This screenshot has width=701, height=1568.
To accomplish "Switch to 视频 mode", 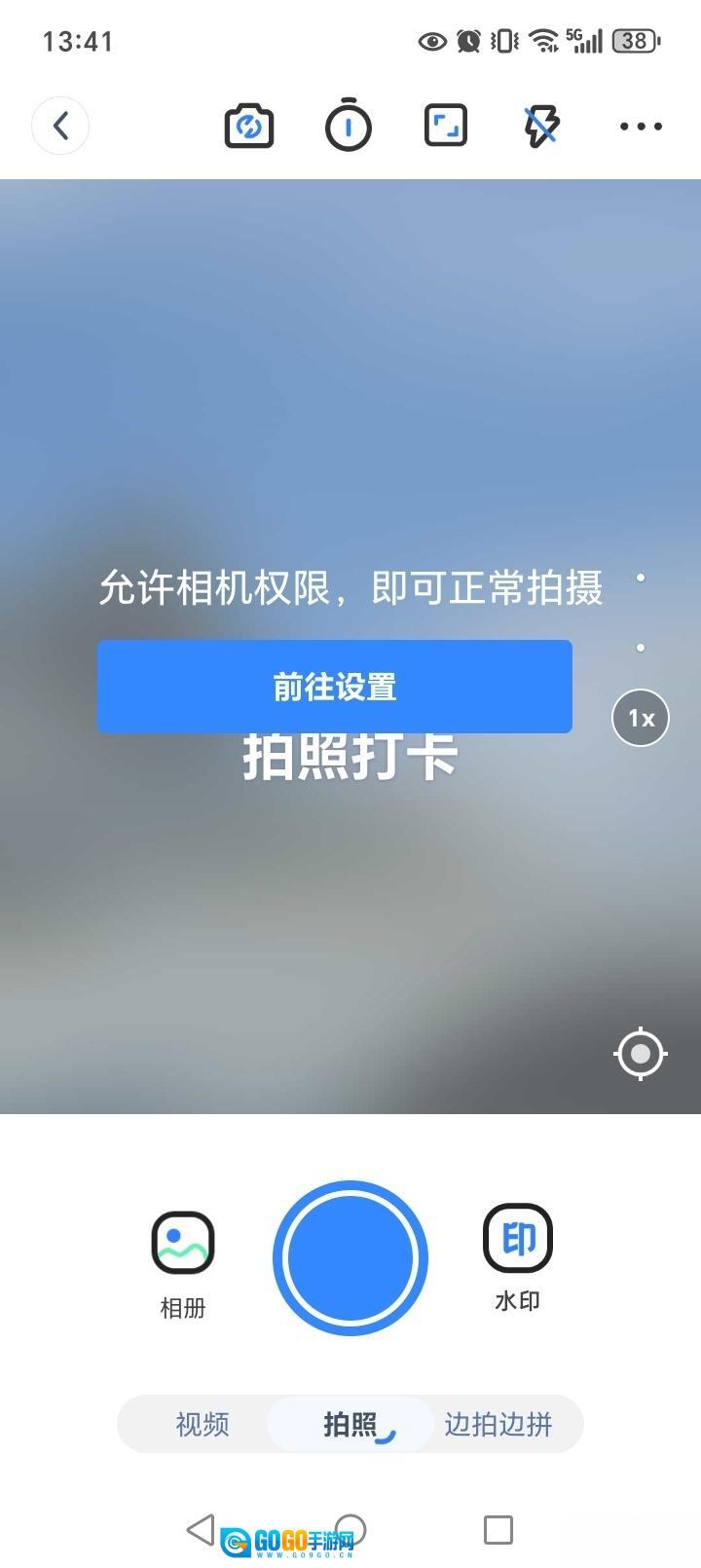I will [203, 1424].
